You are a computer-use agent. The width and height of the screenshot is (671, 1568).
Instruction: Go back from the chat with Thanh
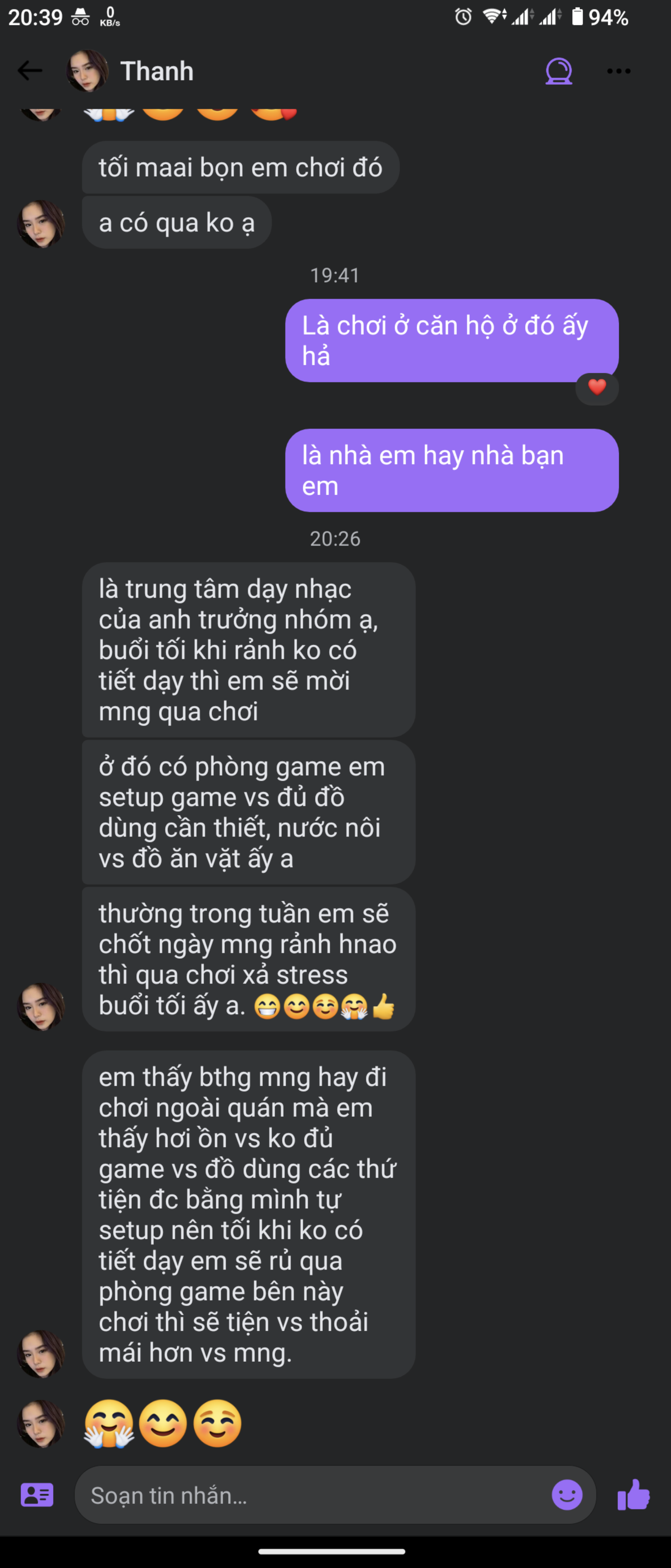(x=30, y=71)
